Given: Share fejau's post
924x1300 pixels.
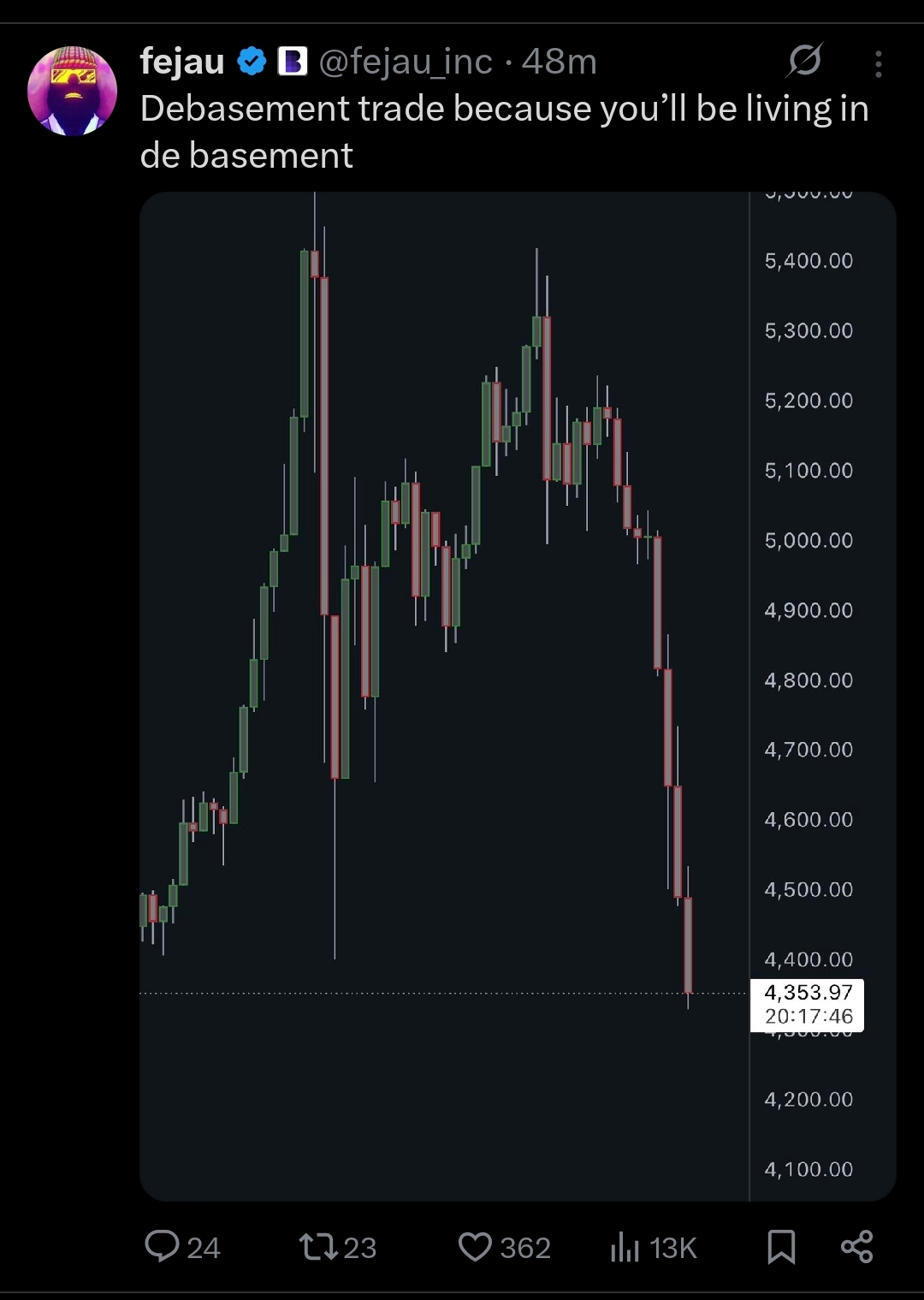Looking at the screenshot, I should point(856,1246).
